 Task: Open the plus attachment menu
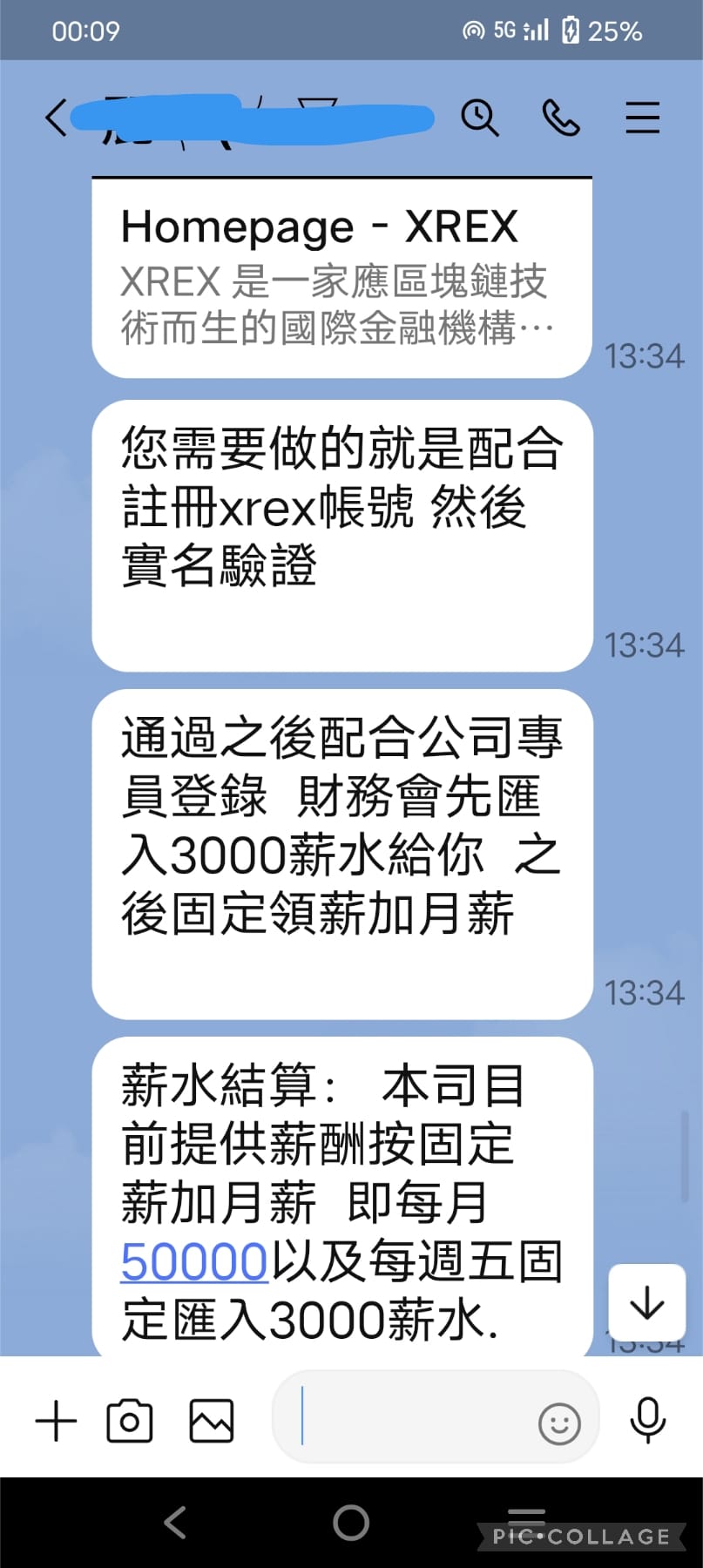57,1422
